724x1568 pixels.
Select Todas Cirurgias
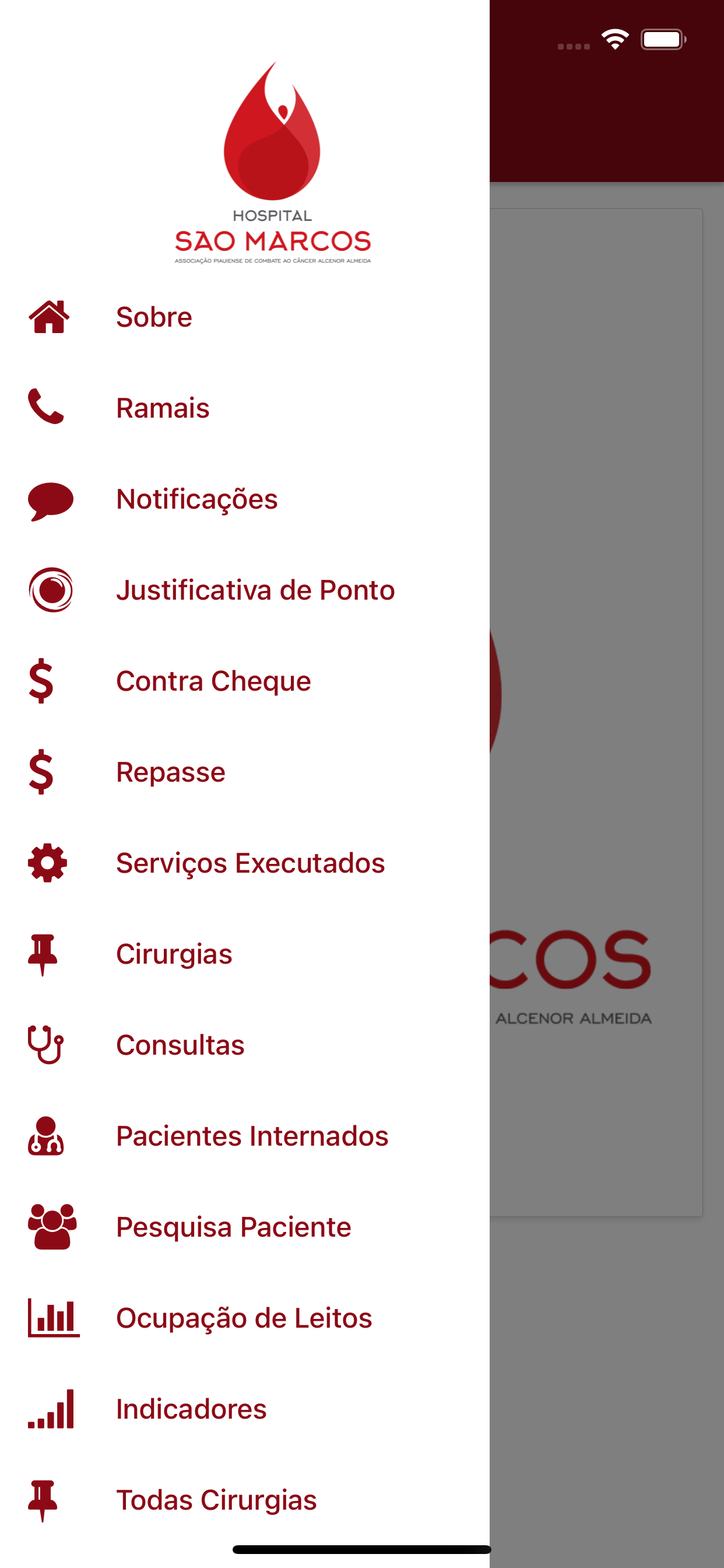click(245, 1500)
